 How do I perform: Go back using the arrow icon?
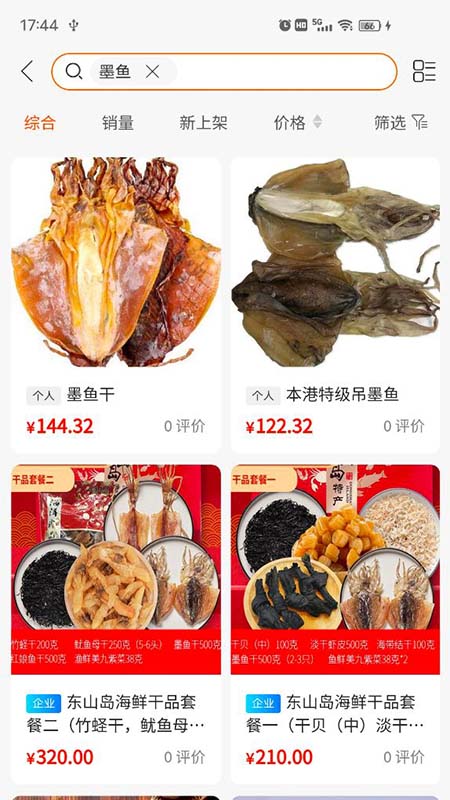click(x=27, y=71)
